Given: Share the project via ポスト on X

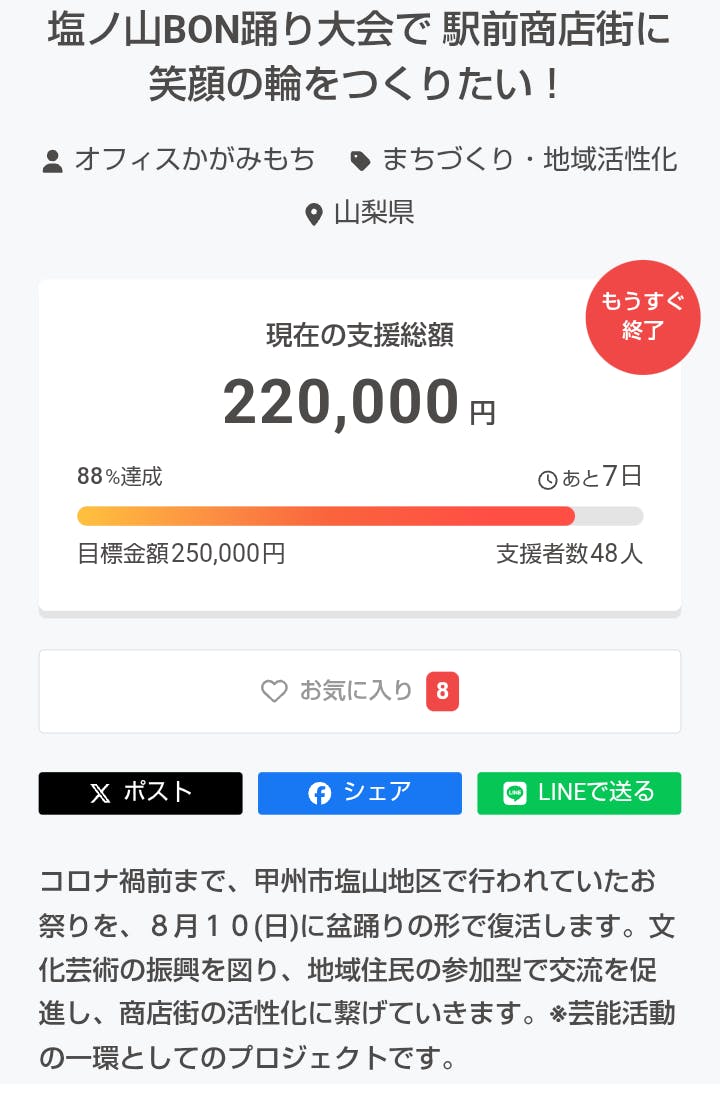Looking at the screenshot, I should click(x=140, y=793).
